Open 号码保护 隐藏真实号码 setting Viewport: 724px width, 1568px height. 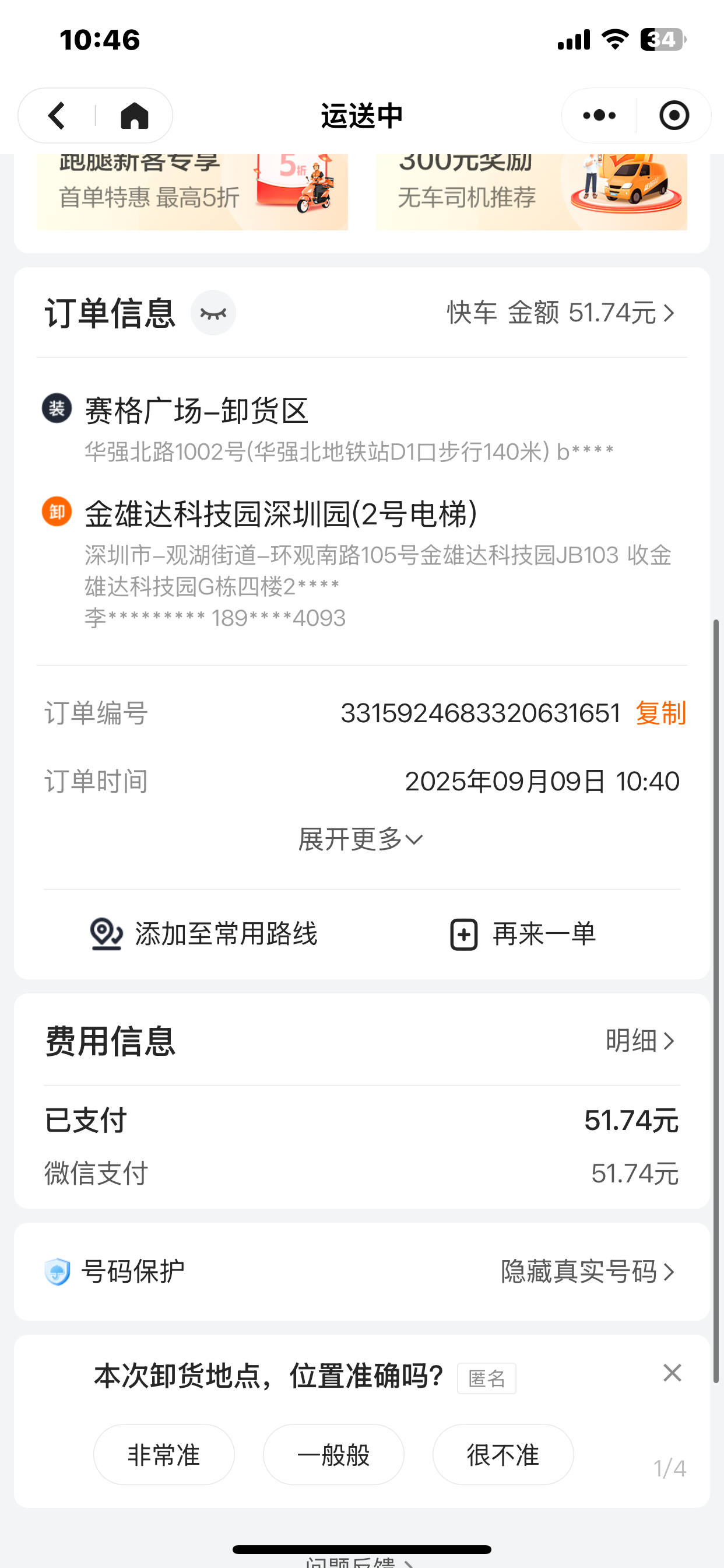587,1272
